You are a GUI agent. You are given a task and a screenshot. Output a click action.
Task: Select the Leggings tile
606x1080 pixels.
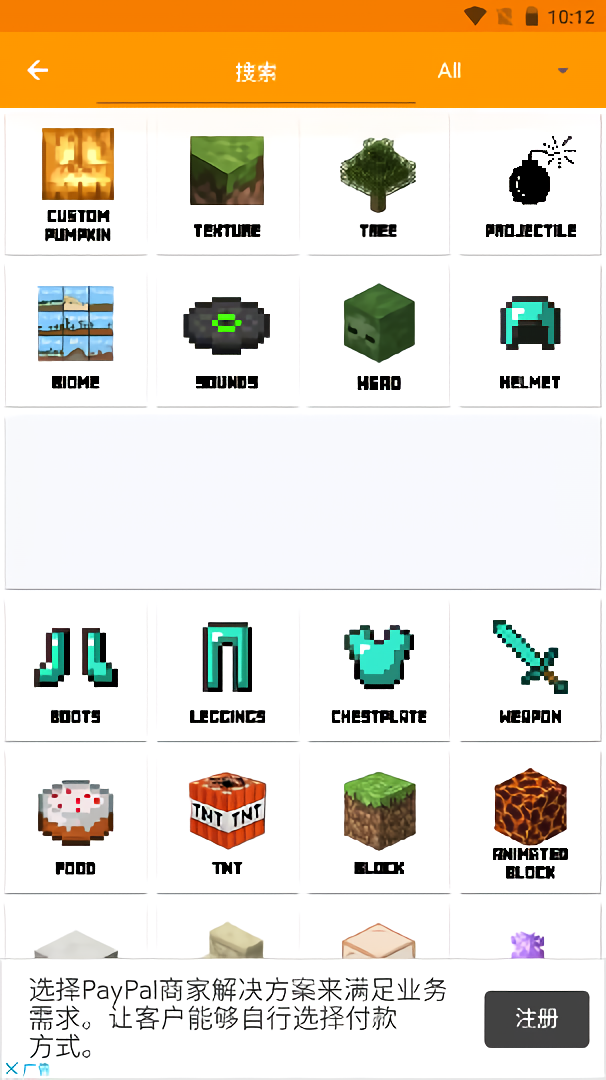click(227, 670)
